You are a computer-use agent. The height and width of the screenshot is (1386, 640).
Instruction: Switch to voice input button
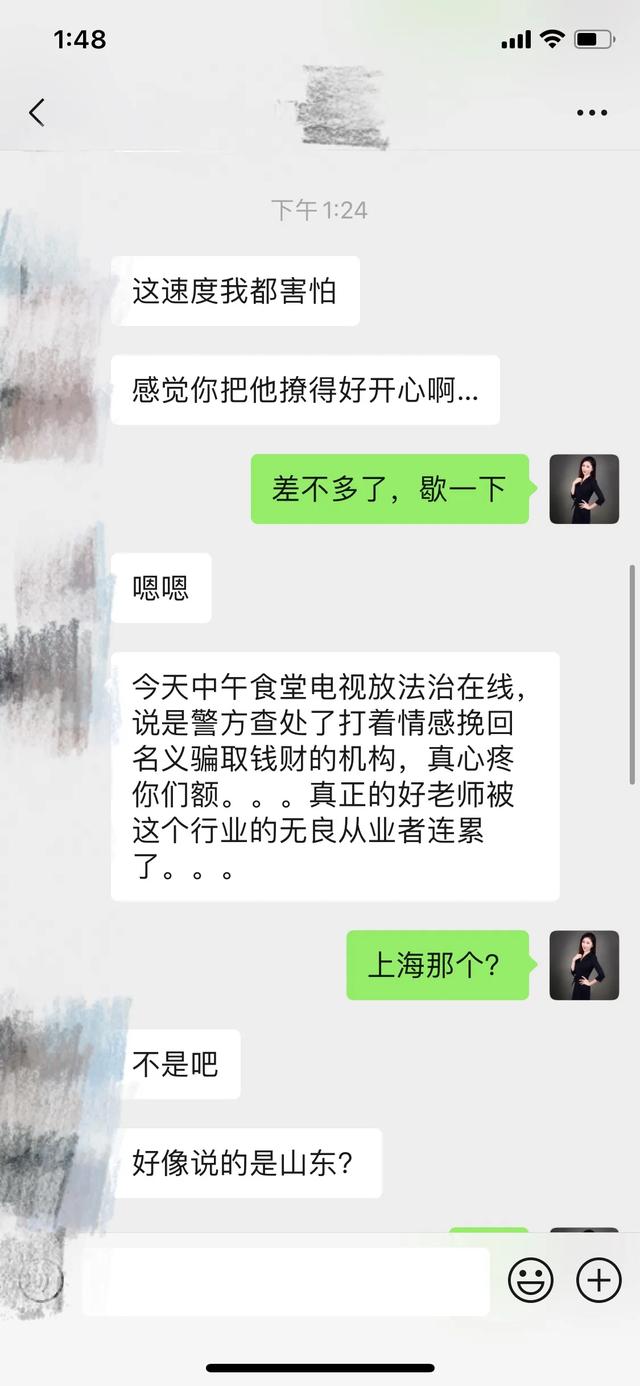pyautogui.click(x=41, y=1280)
